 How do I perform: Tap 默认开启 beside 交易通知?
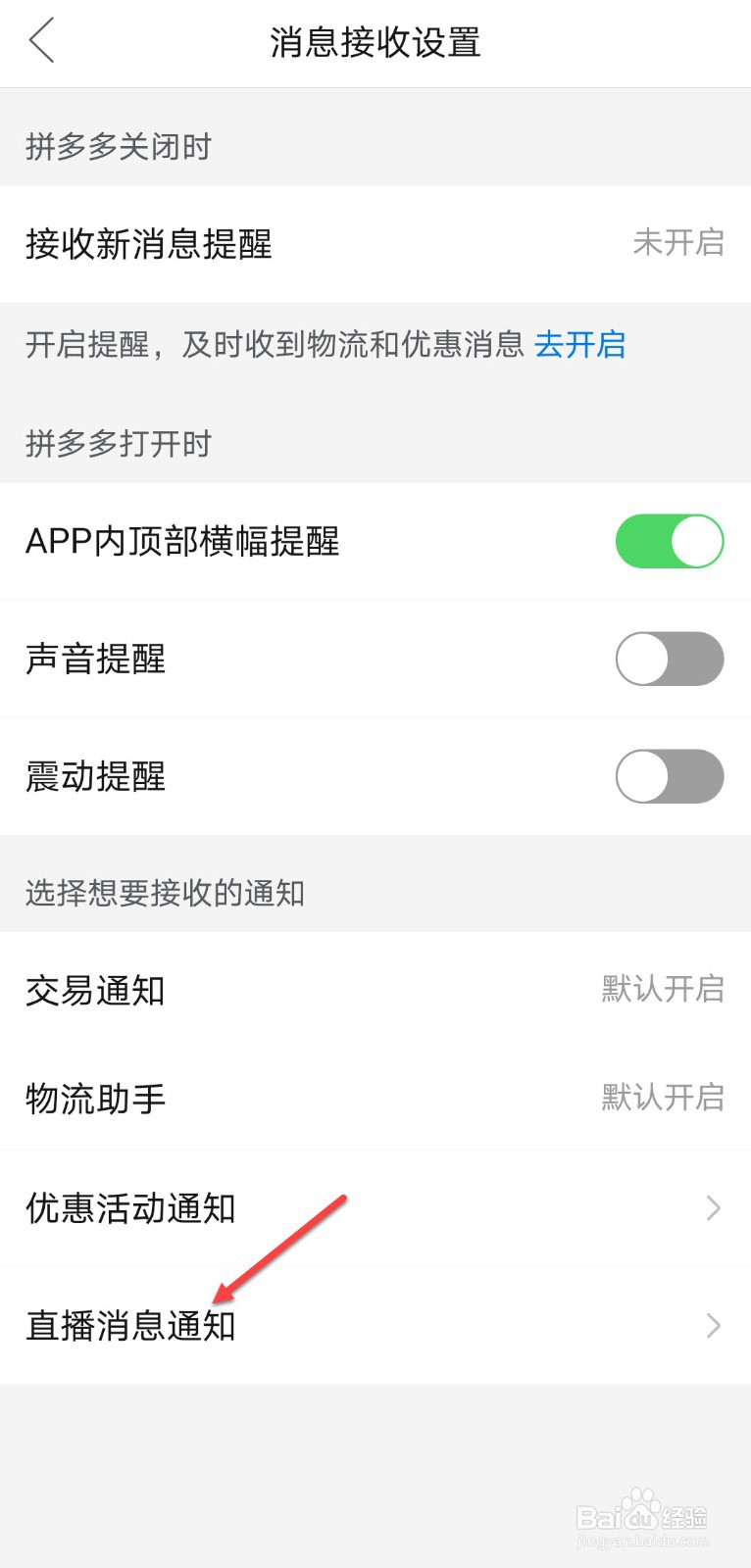coord(663,990)
